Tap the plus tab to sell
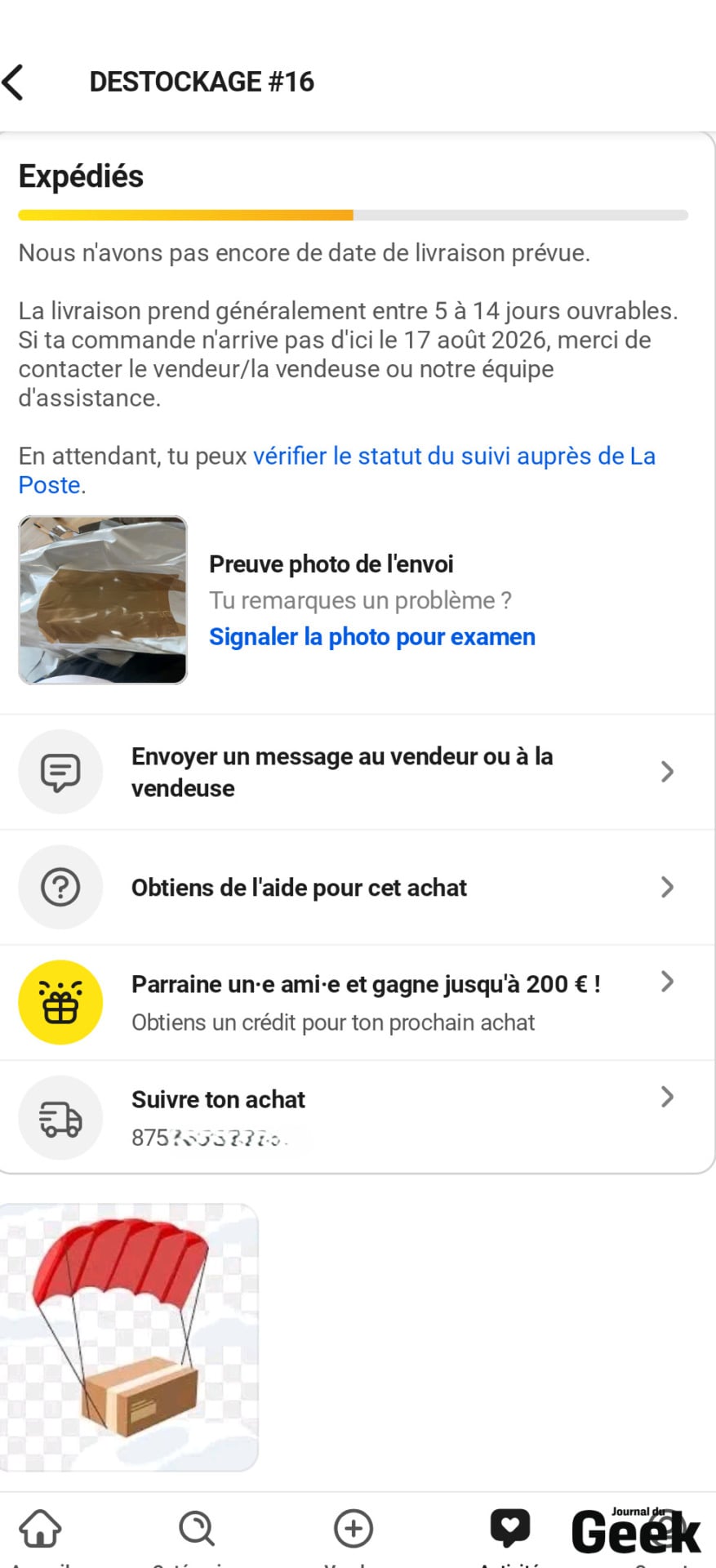The width and height of the screenshot is (716, 1568). pyautogui.click(x=354, y=1530)
